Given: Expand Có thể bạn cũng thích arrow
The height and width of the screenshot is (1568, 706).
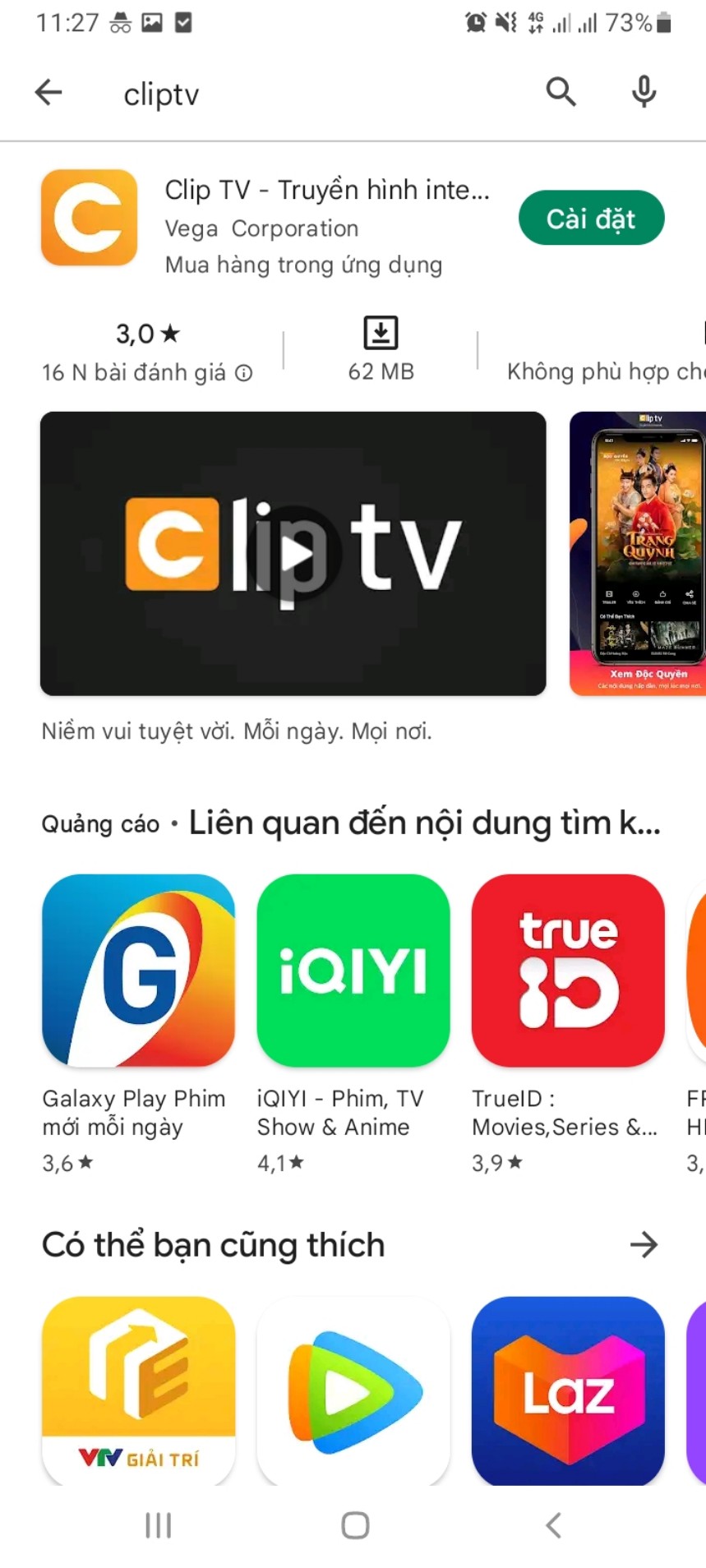Looking at the screenshot, I should pyautogui.click(x=644, y=1245).
